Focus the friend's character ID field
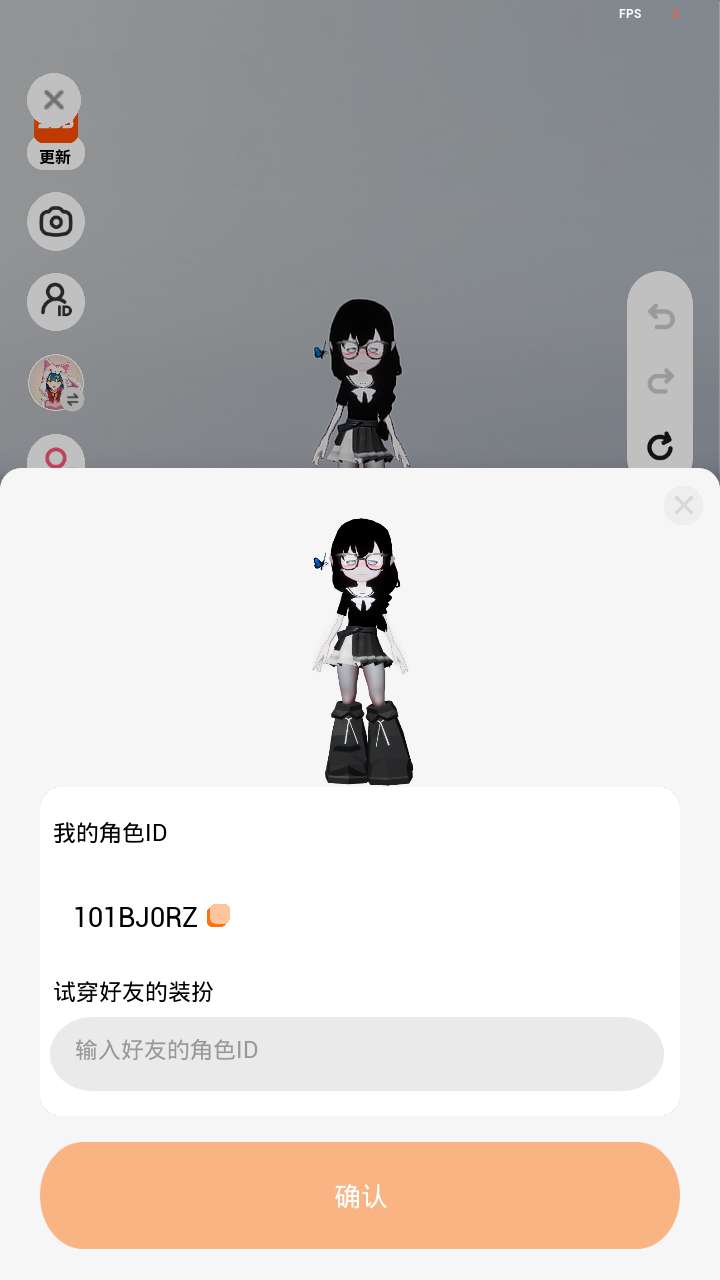The height and width of the screenshot is (1280, 720). point(357,1054)
